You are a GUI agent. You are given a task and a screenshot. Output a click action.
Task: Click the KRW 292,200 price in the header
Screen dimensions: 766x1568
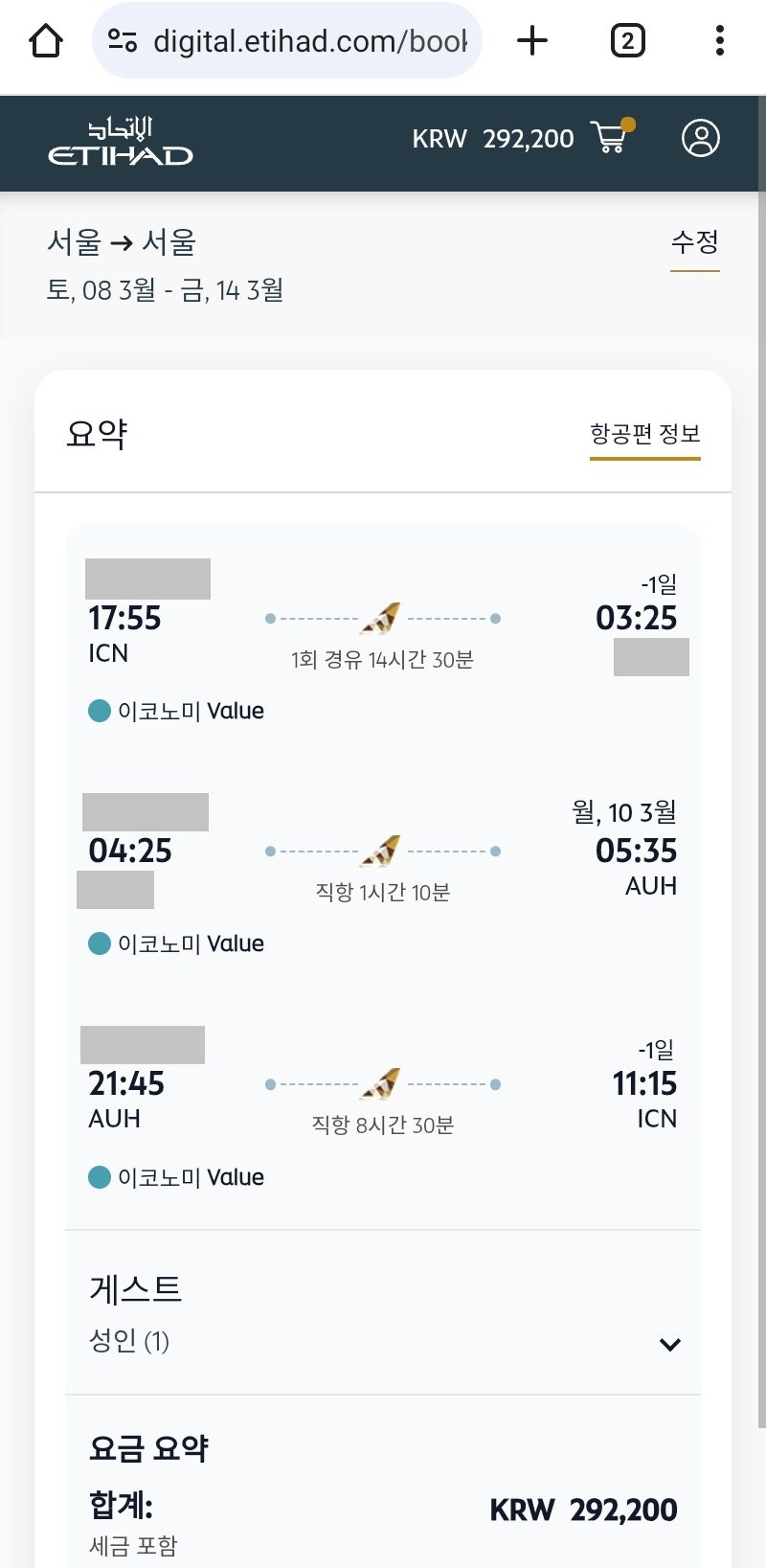click(494, 138)
